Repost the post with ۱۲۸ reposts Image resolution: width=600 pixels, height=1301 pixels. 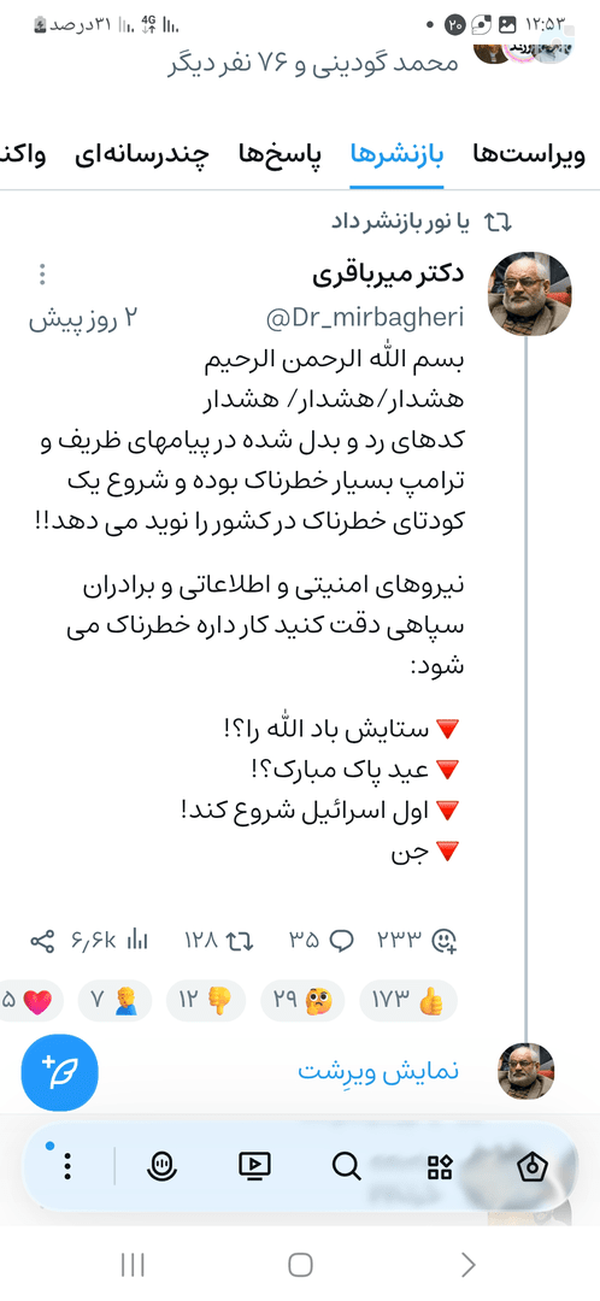240,939
